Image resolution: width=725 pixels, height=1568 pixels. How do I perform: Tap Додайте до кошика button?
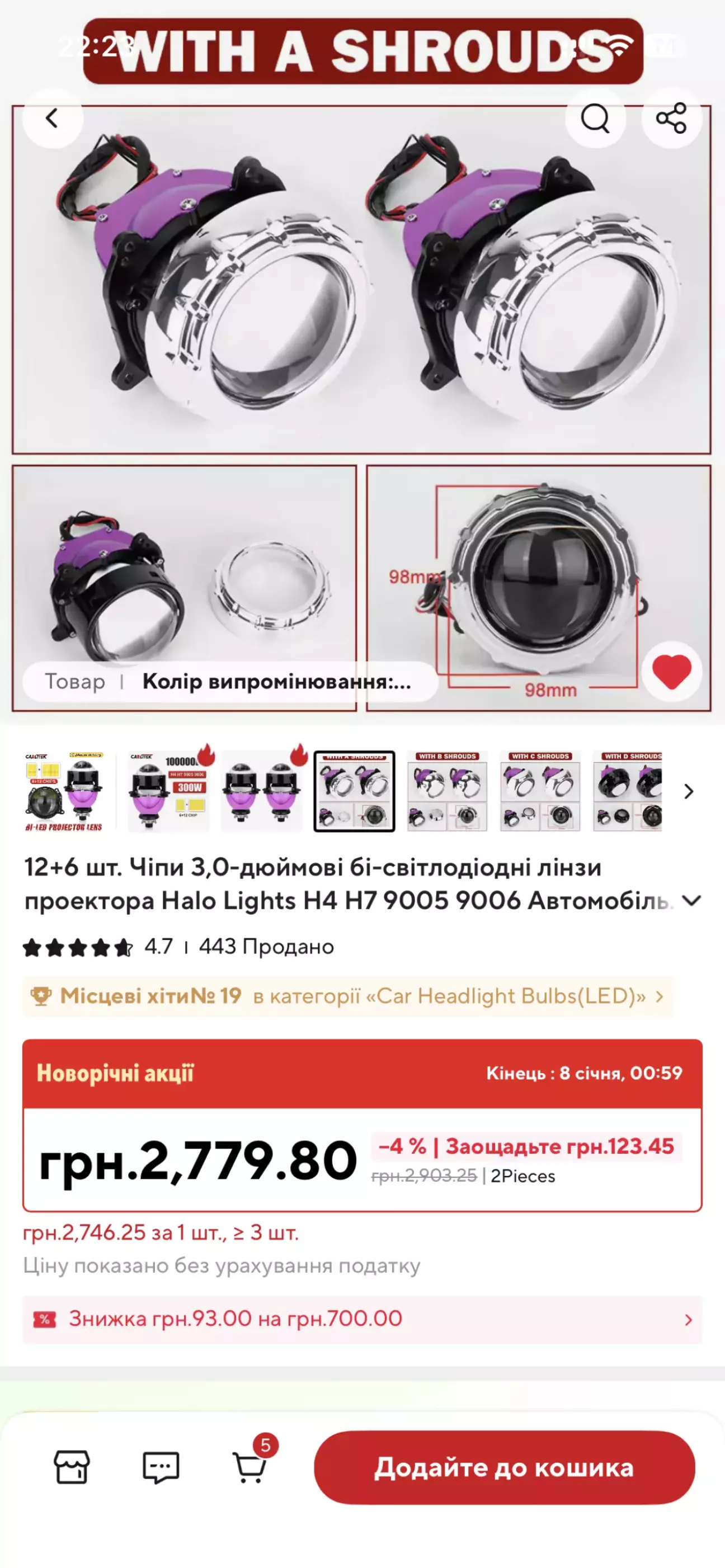point(504,1467)
